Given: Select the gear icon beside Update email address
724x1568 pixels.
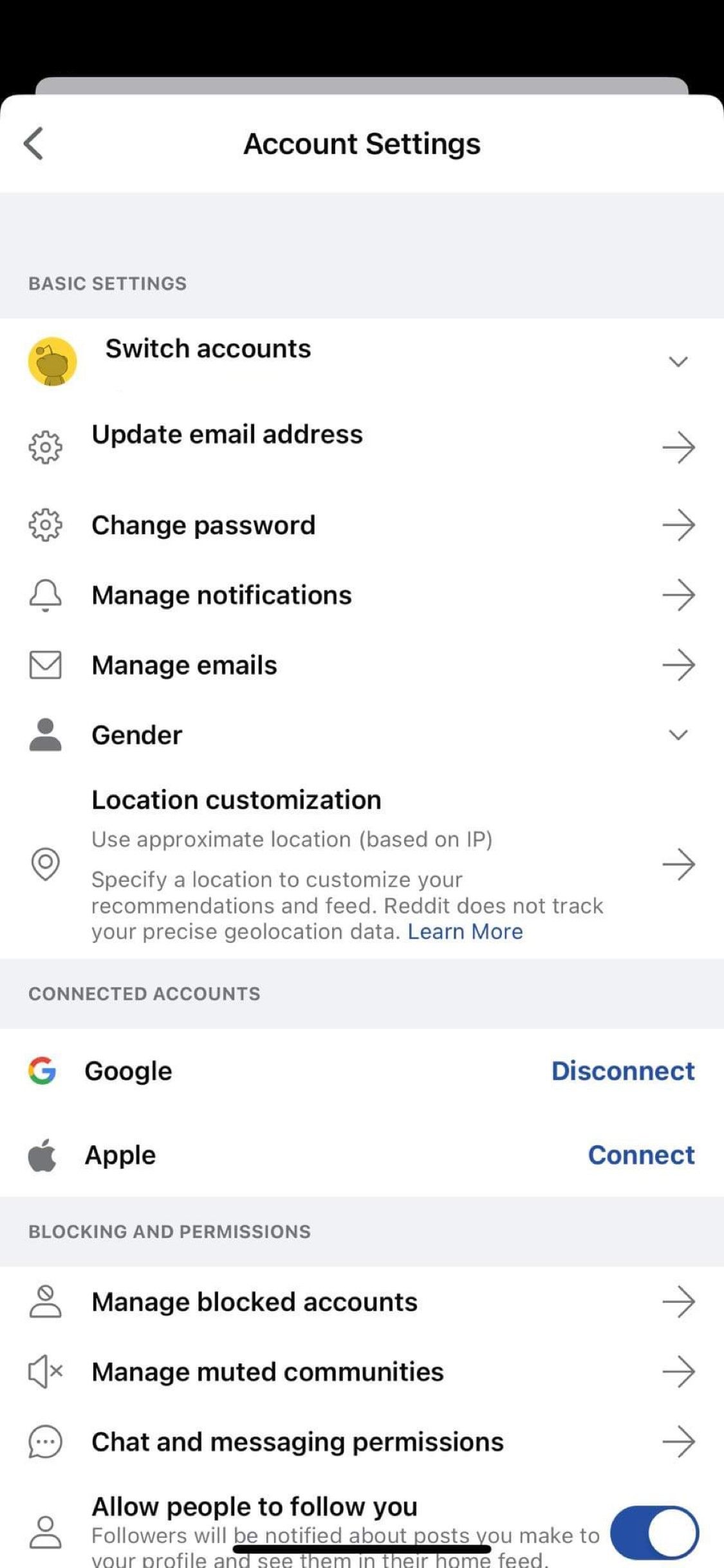Looking at the screenshot, I should [x=46, y=447].
